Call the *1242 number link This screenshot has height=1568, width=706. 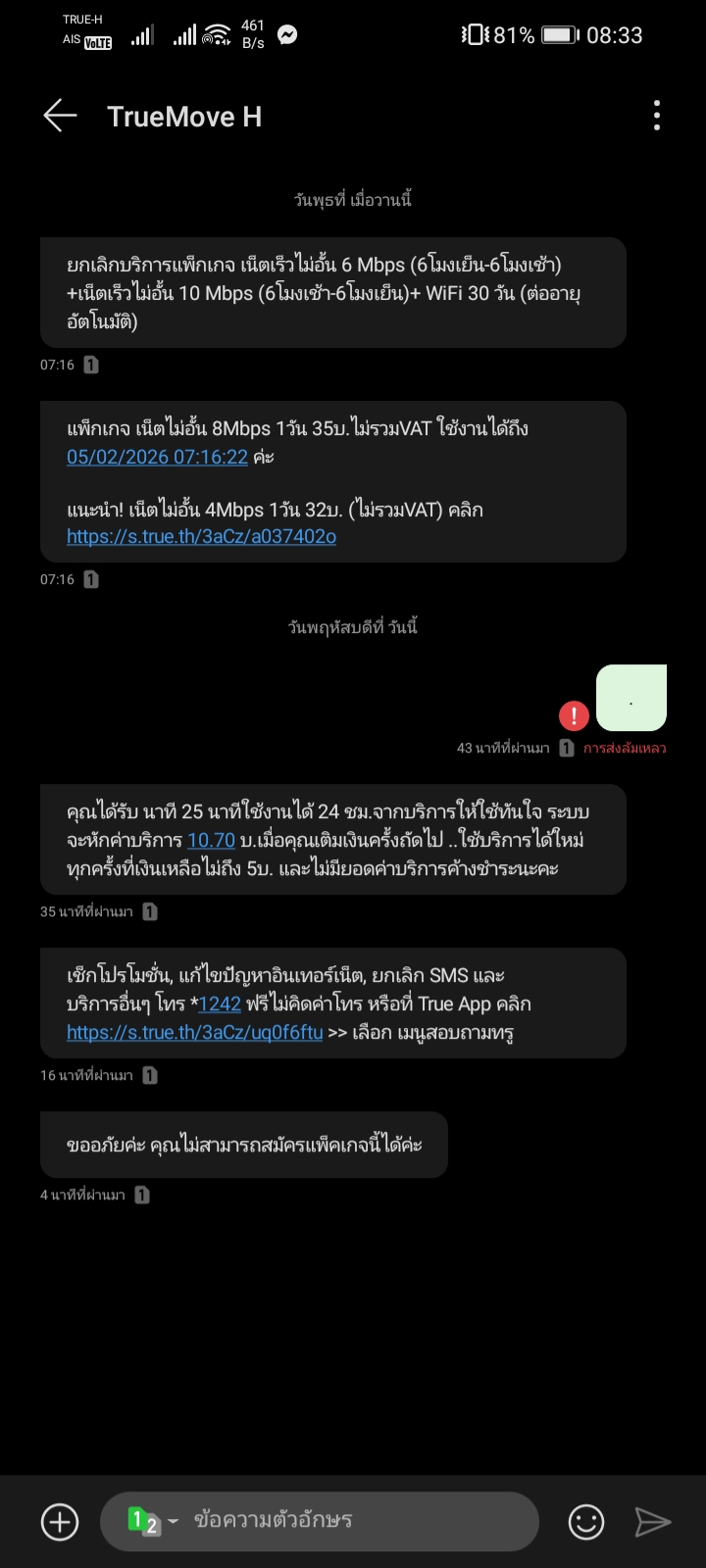point(220,1004)
